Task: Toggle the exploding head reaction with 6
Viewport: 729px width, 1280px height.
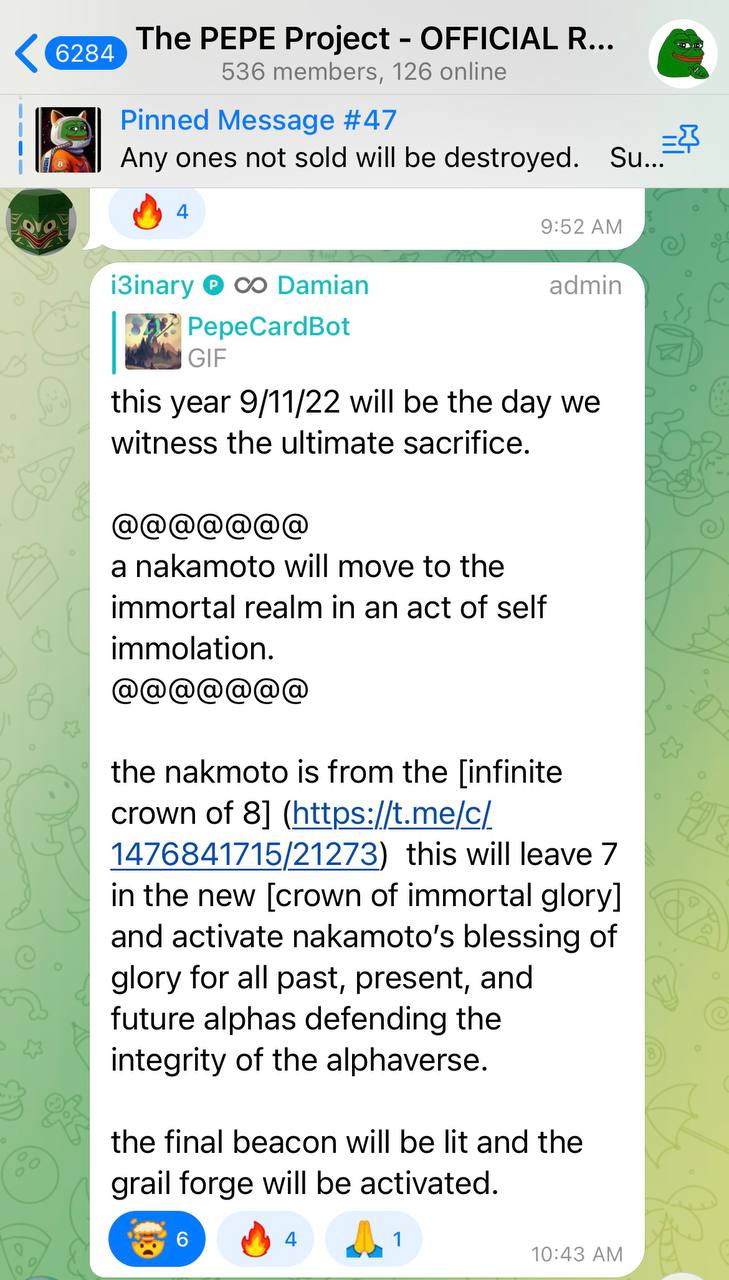Action: click(157, 1240)
